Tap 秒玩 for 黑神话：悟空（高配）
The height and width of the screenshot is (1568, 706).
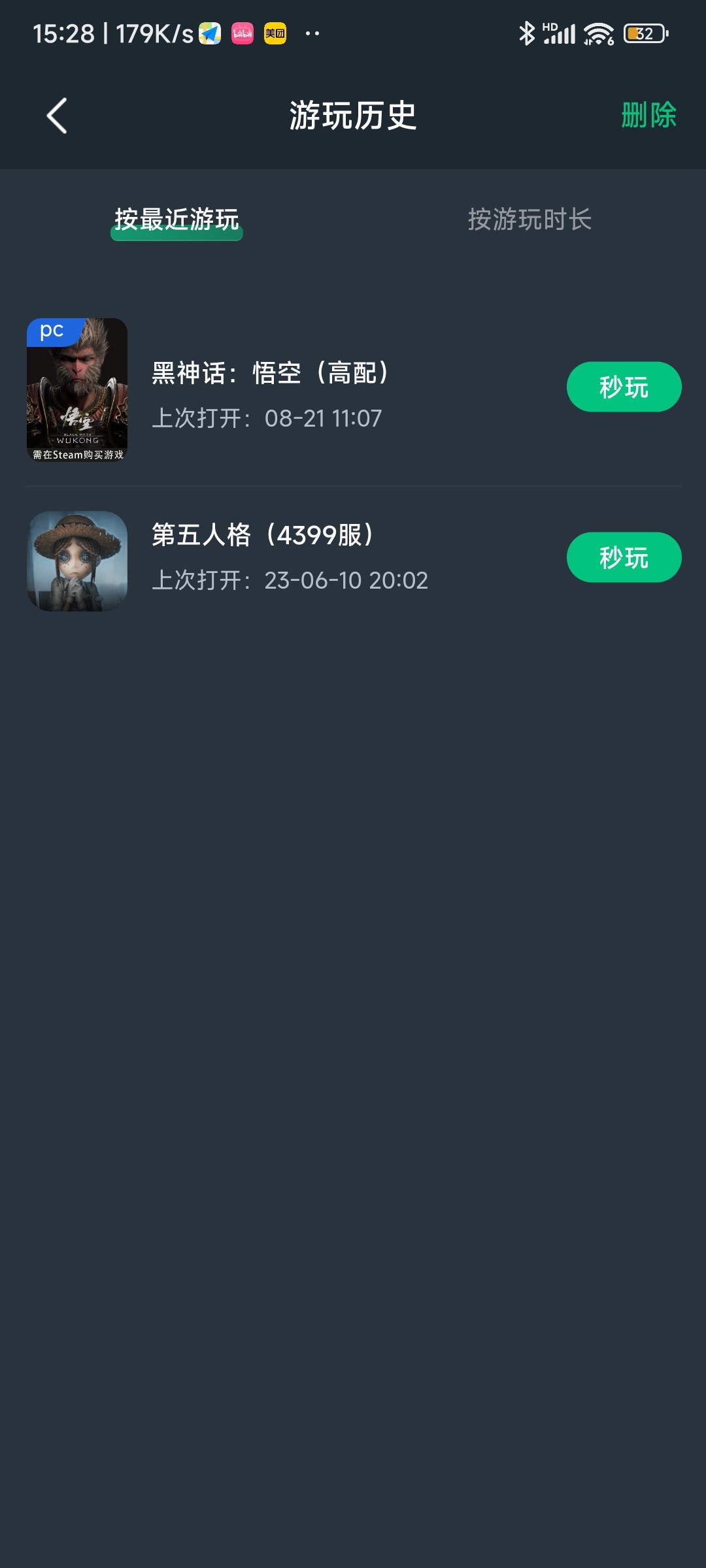(624, 387)
